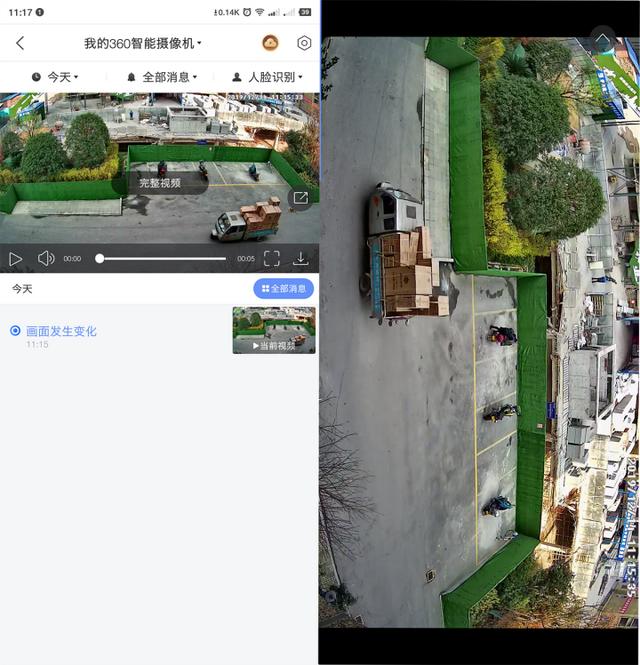Tap the blue 全部消息 button
This screenshot has width=640, height=665.
click(283, 288)
